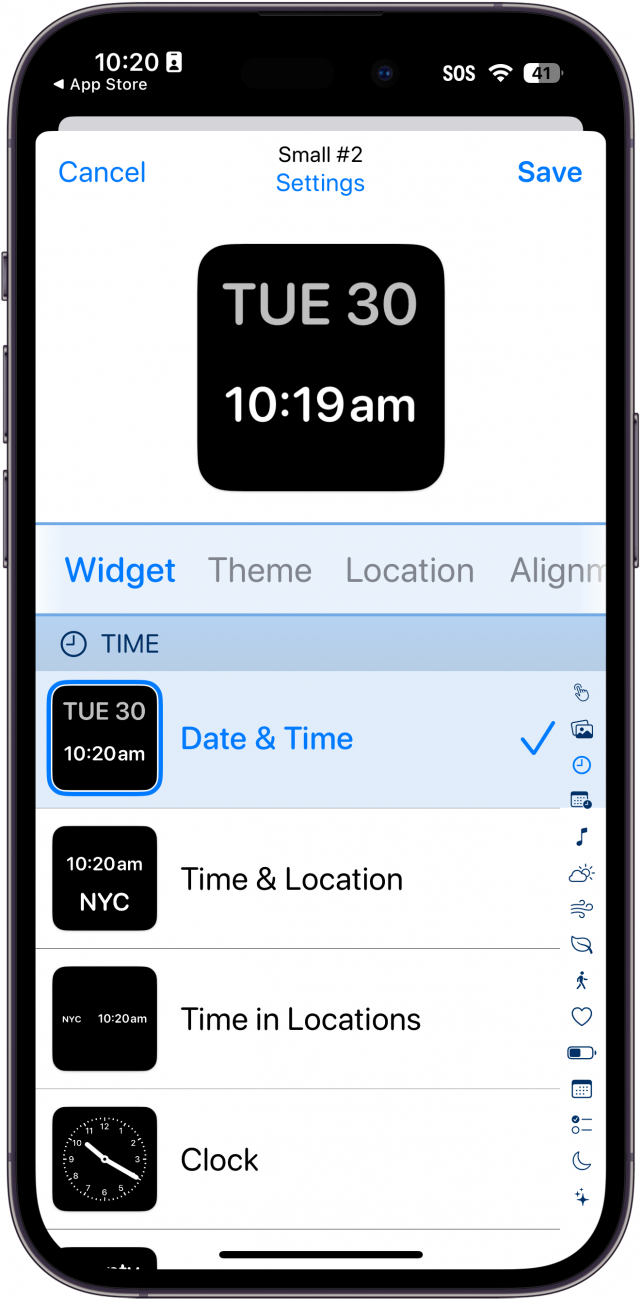Pick the Clock widget
642x1301 pixels.
tap(220, 1159)
